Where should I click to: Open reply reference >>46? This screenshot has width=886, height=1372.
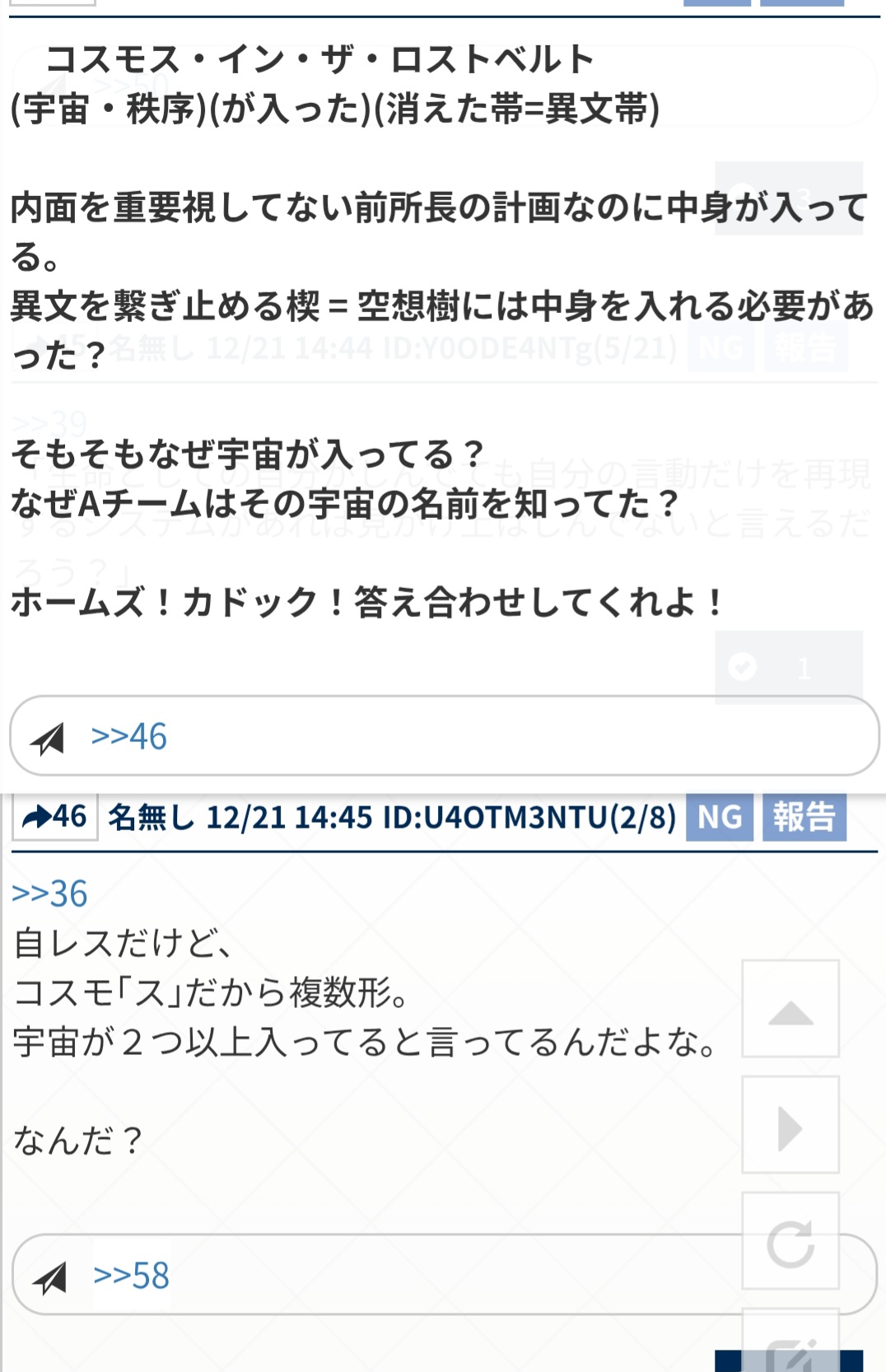[128, 736]
